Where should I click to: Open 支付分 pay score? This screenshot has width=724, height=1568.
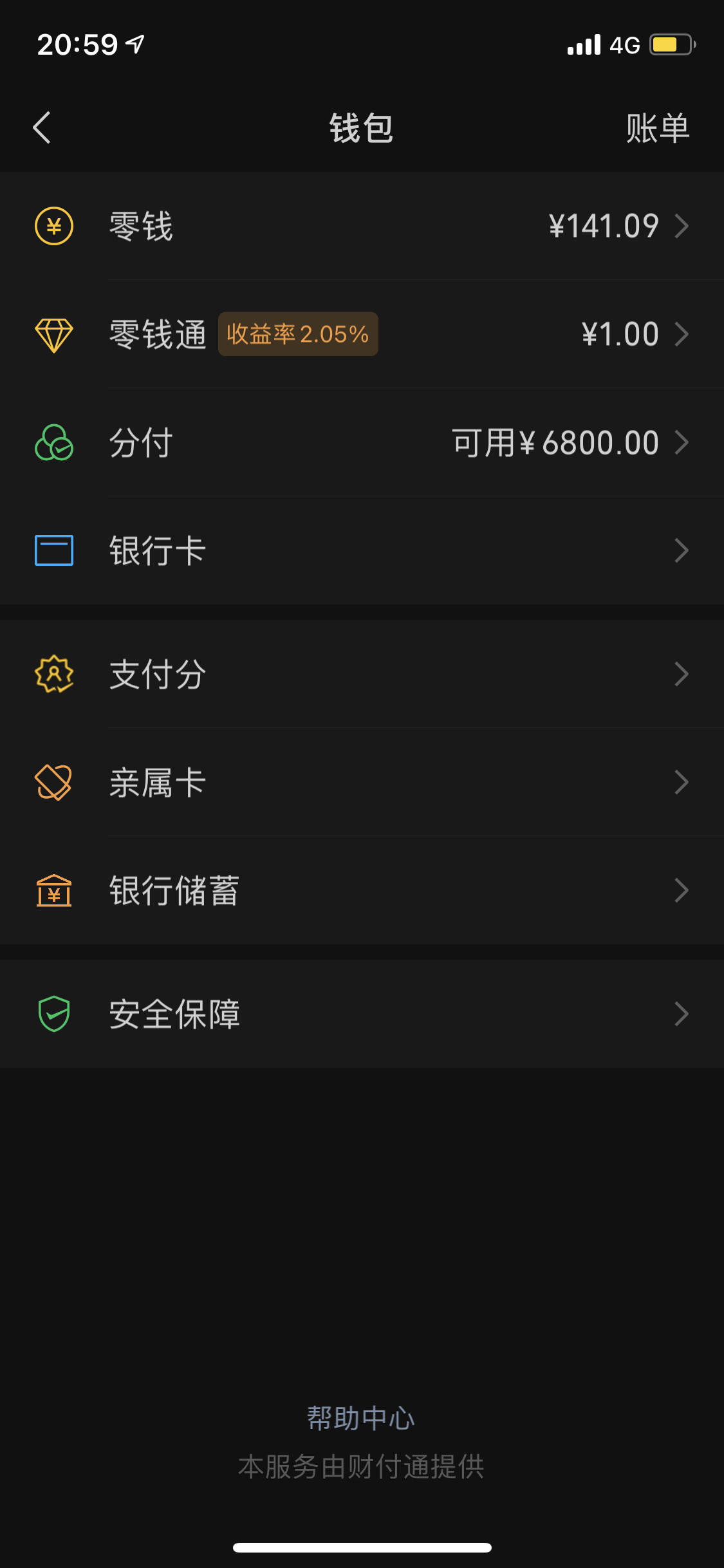pyautogui.click(x=362, y=674)
